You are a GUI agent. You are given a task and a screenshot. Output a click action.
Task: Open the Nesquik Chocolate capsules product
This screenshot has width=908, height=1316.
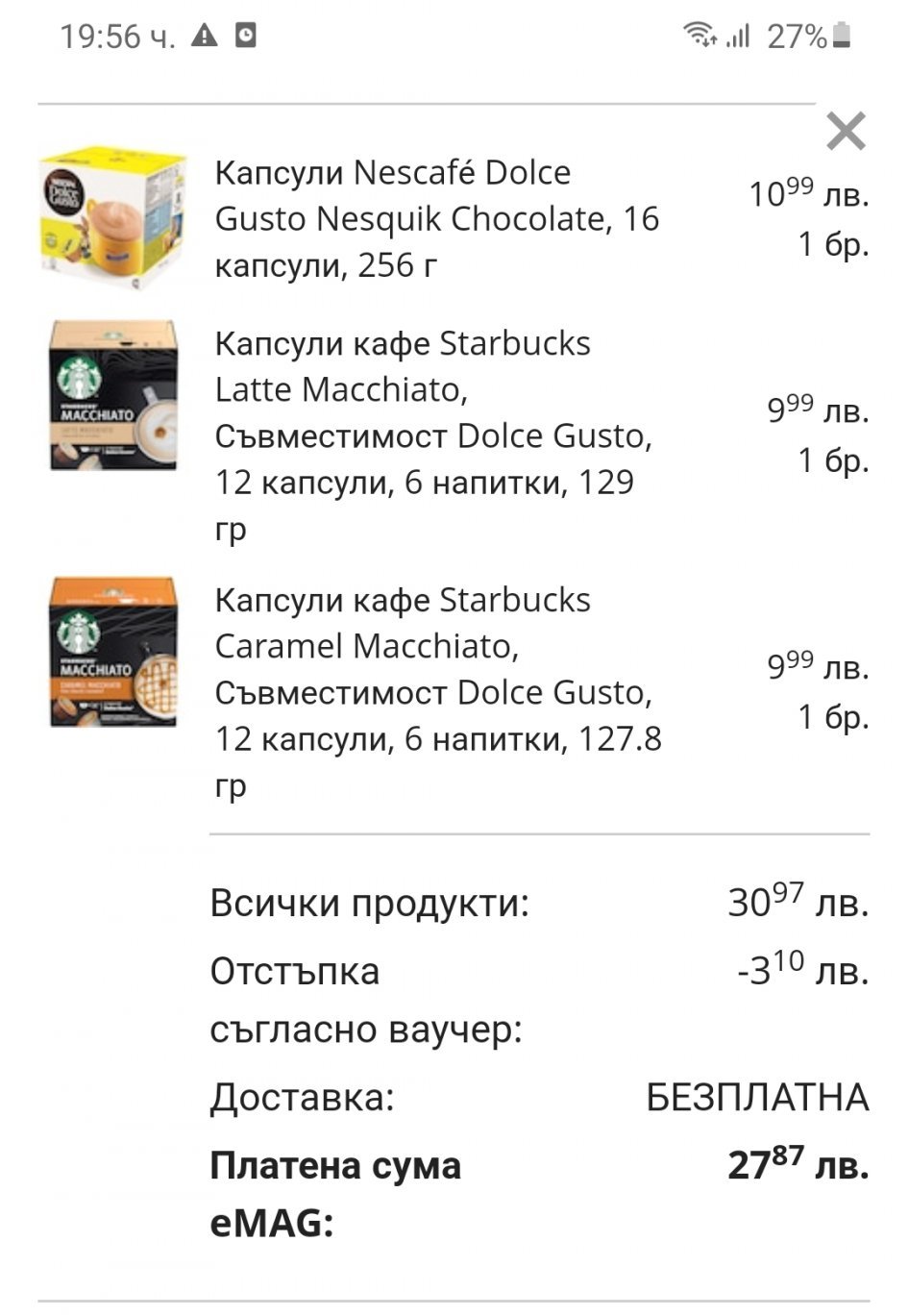click(436, 218)
